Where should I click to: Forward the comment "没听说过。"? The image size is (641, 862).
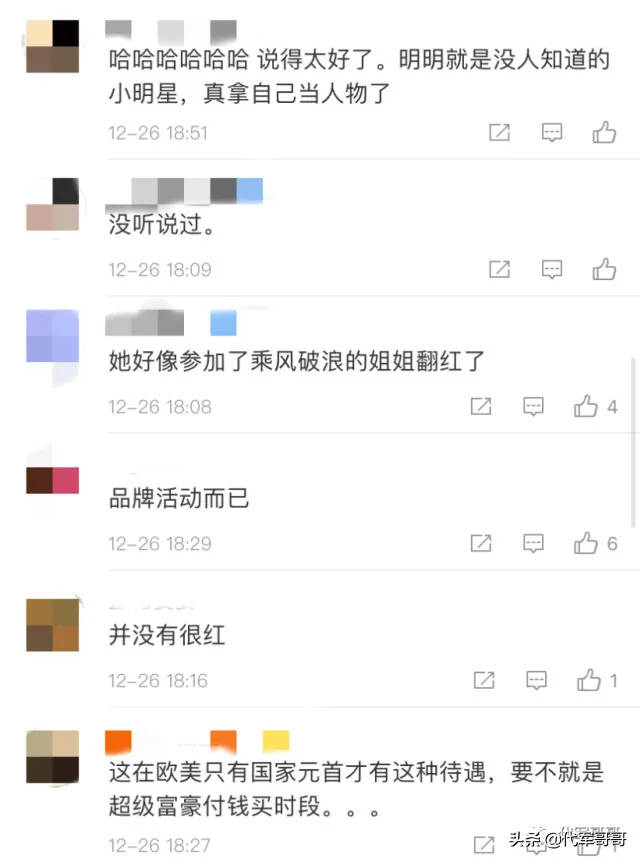click(499, 269)
